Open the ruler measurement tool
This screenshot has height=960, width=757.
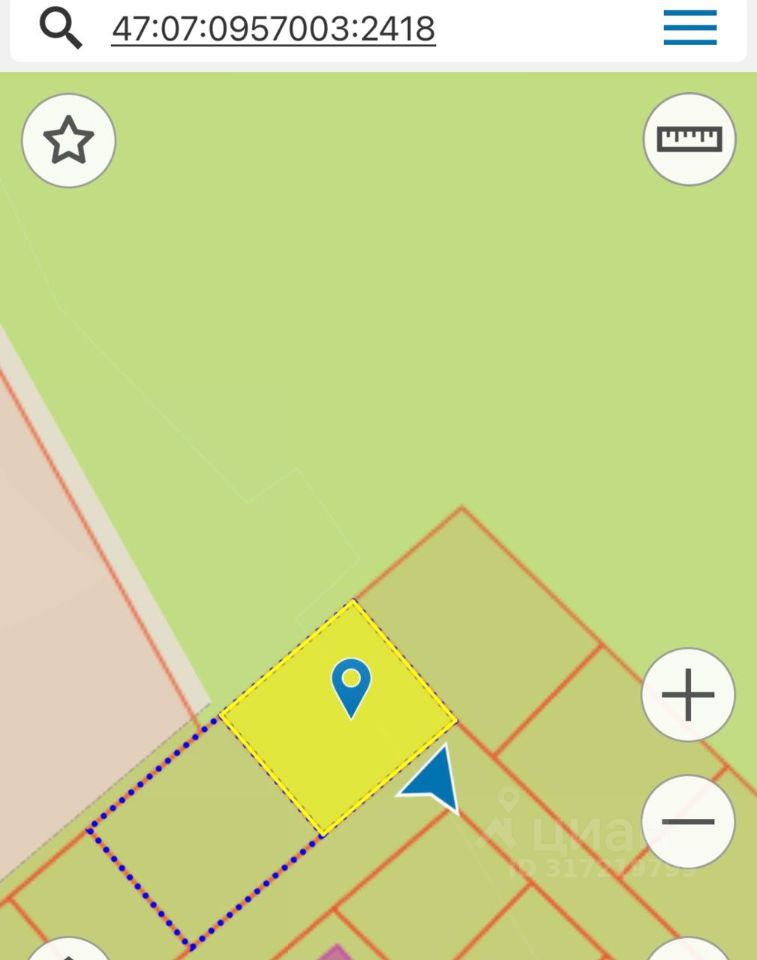pyautogui.click(x=689, y=139)
